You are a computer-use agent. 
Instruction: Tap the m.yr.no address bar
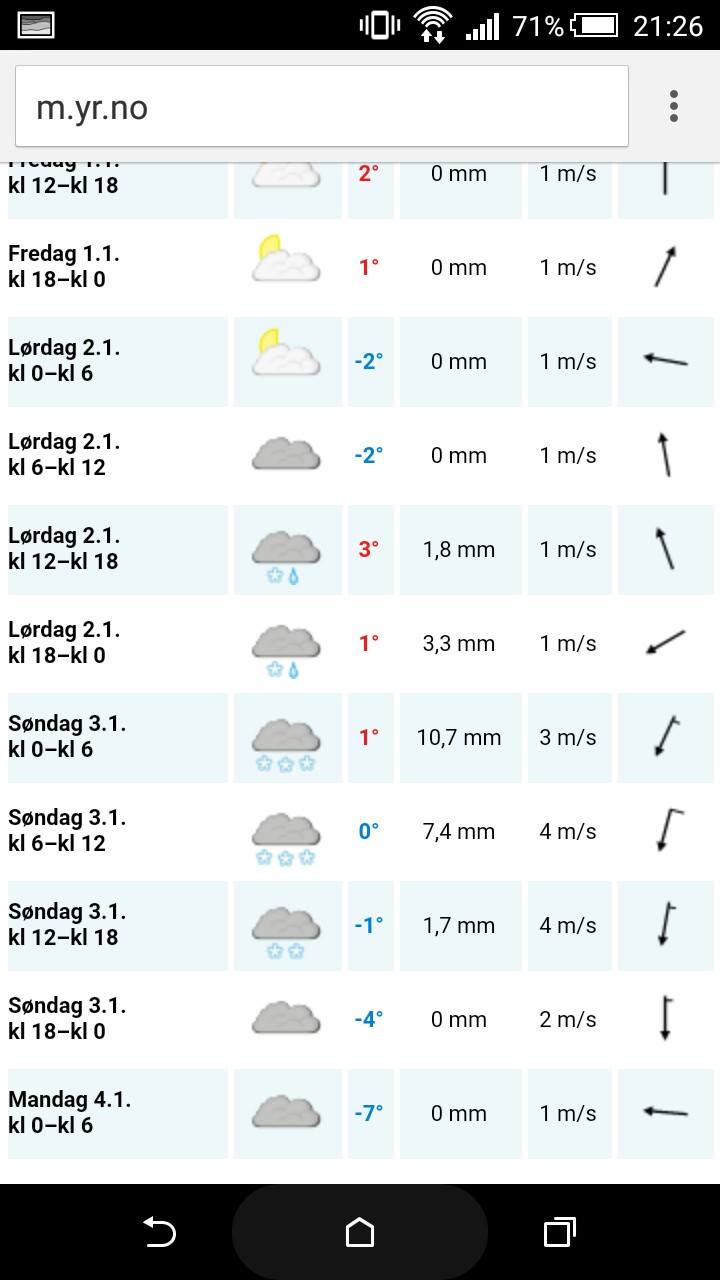coord(322,106)
